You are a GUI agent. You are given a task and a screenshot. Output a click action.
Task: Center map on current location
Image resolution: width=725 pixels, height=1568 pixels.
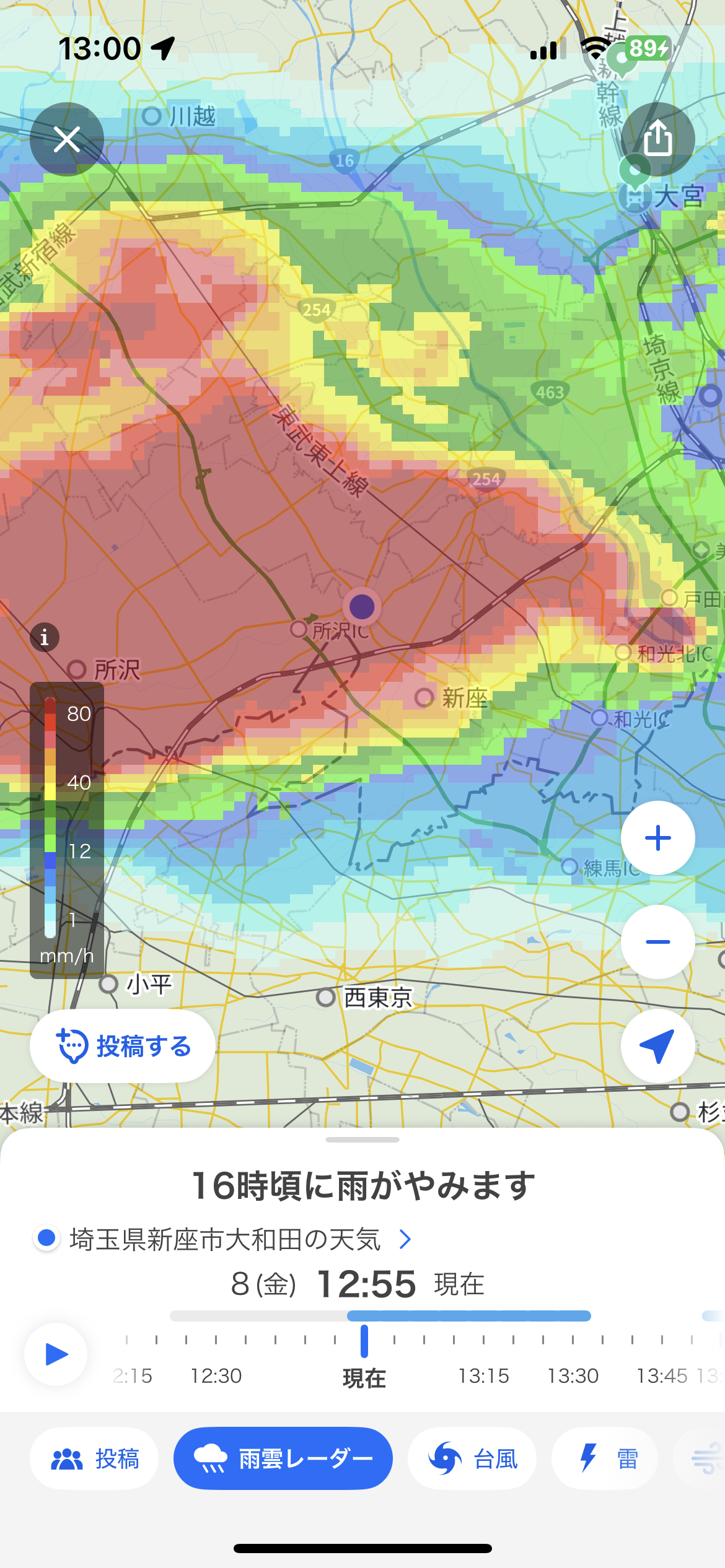(657, 1046)
